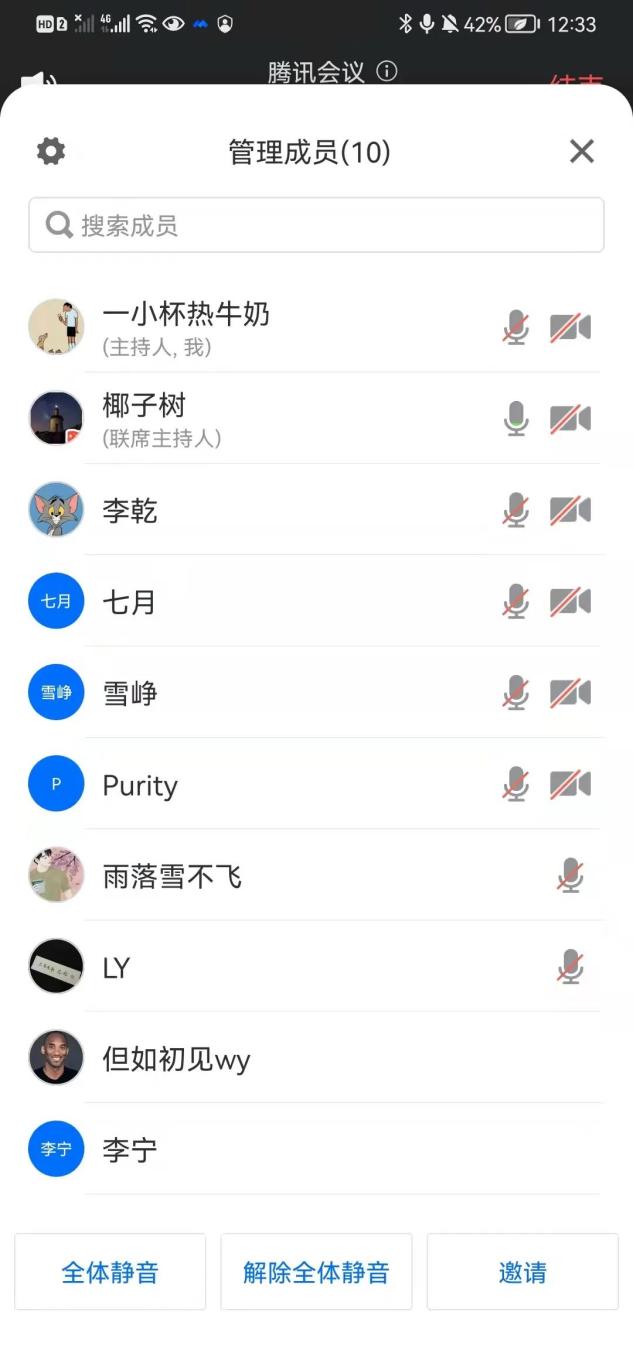Toggle camera icon for 李乾
The width and height of the screenshot is (633, 1370).
click(570, 510)
